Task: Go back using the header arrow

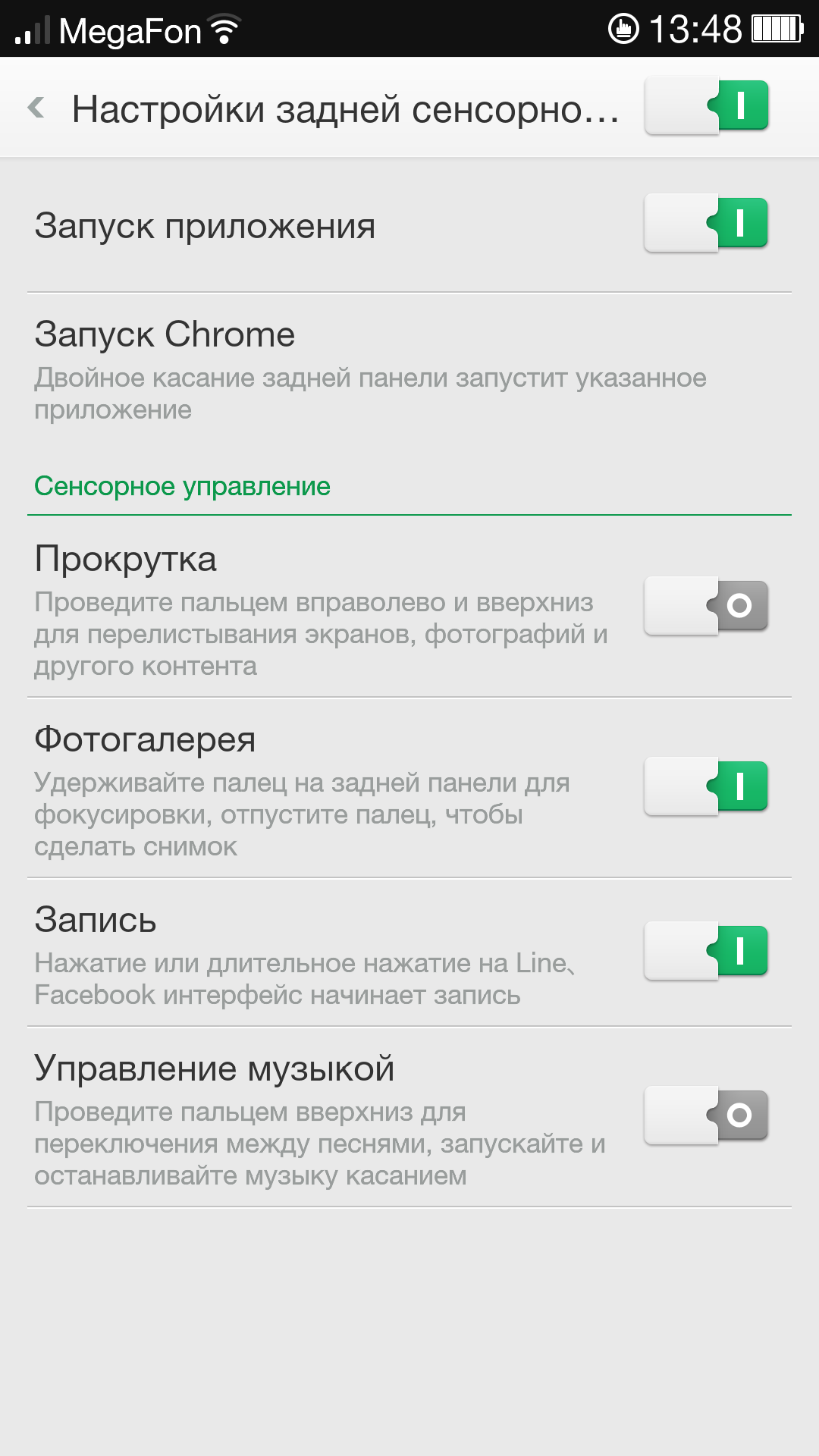Action: pos(36,108)
